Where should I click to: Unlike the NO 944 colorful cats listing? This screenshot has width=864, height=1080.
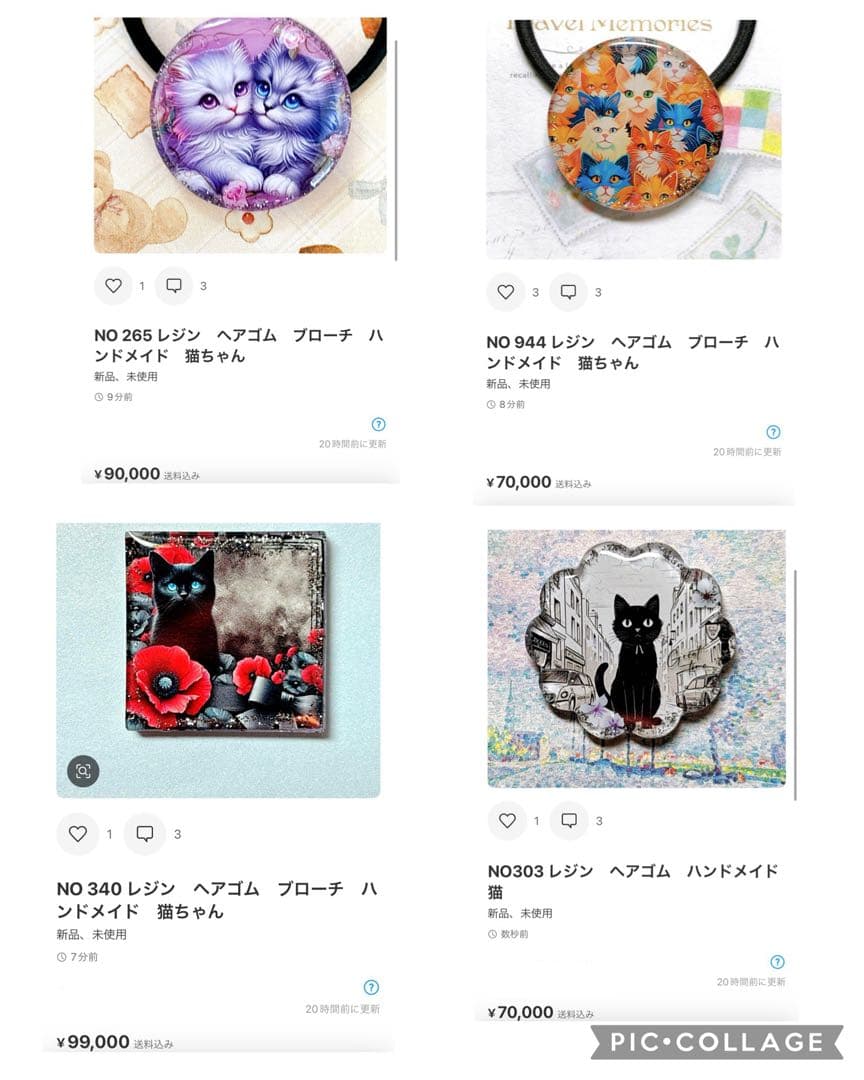click(505, 292)
